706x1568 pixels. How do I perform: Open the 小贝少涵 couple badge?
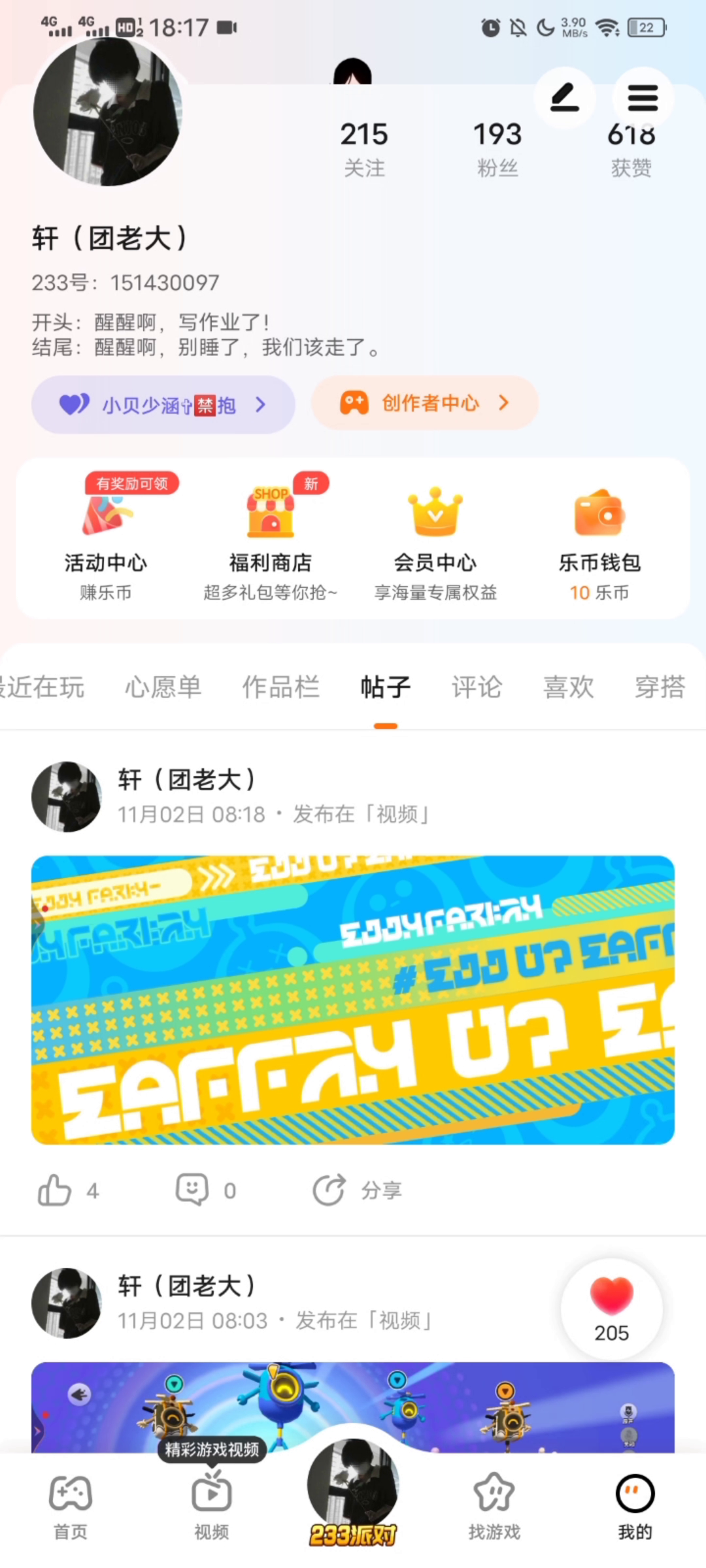(x=163, y=405)
